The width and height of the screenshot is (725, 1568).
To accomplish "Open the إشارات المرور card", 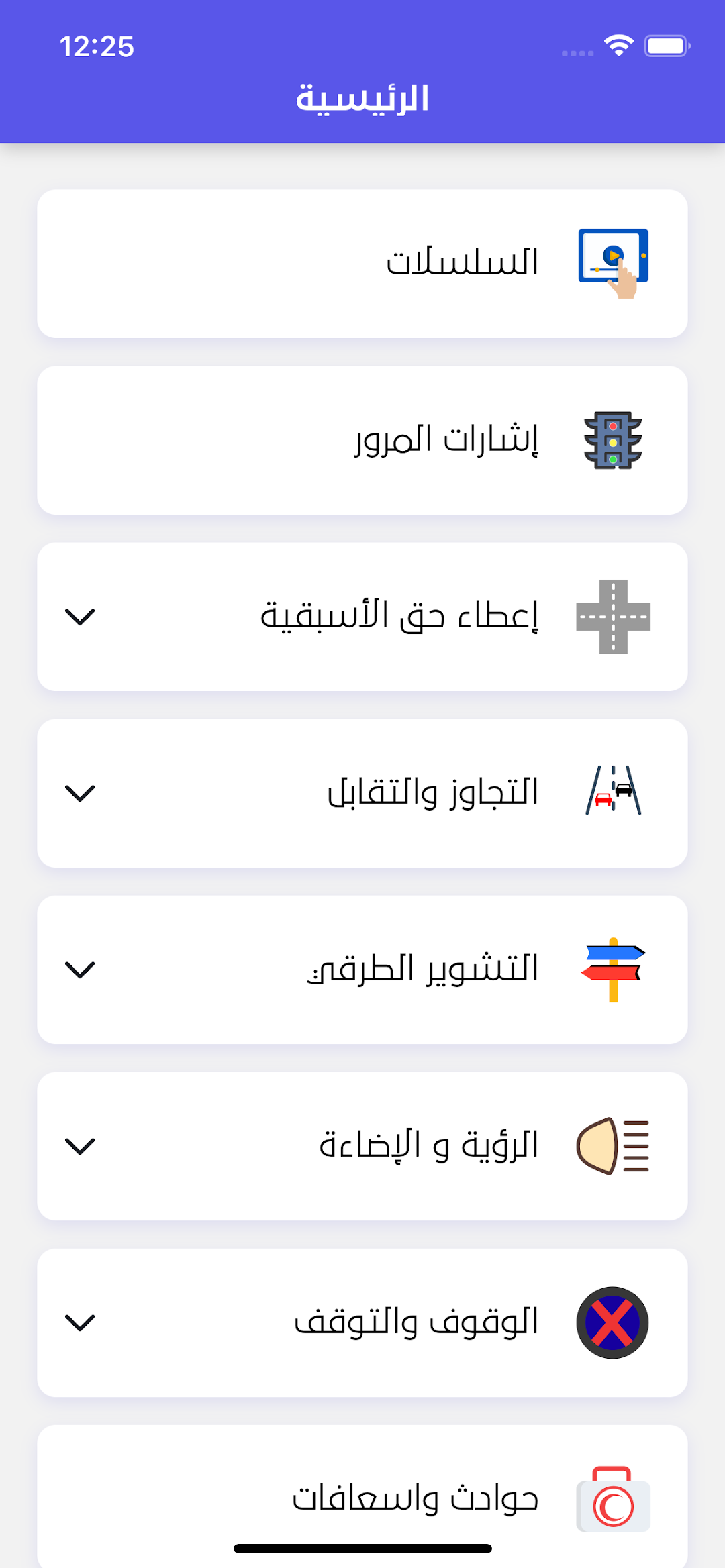I will 362,440.
